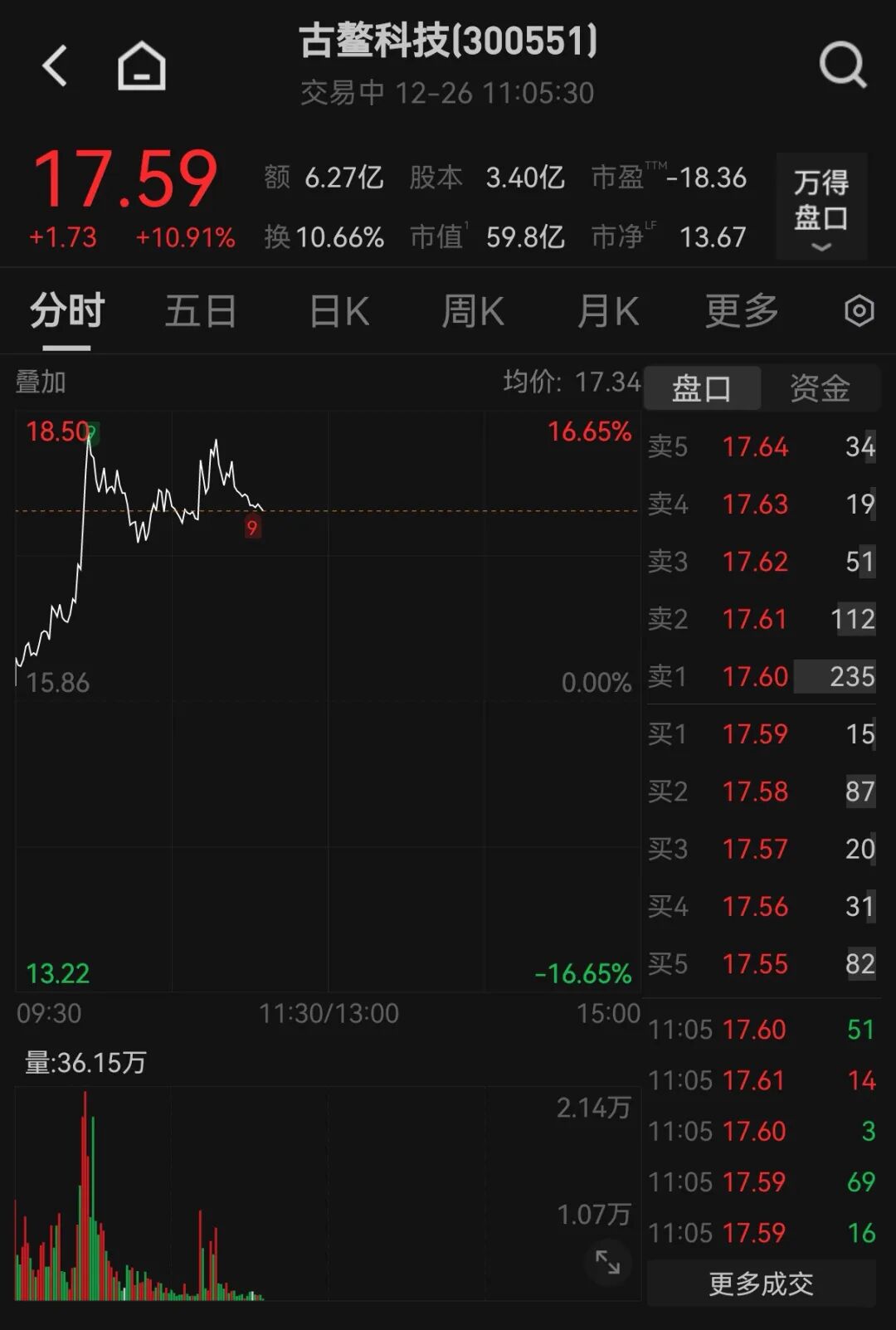This screenshot has width=896, height=1330.
Task: Select the 资金 tab
Action: (820, 388)
